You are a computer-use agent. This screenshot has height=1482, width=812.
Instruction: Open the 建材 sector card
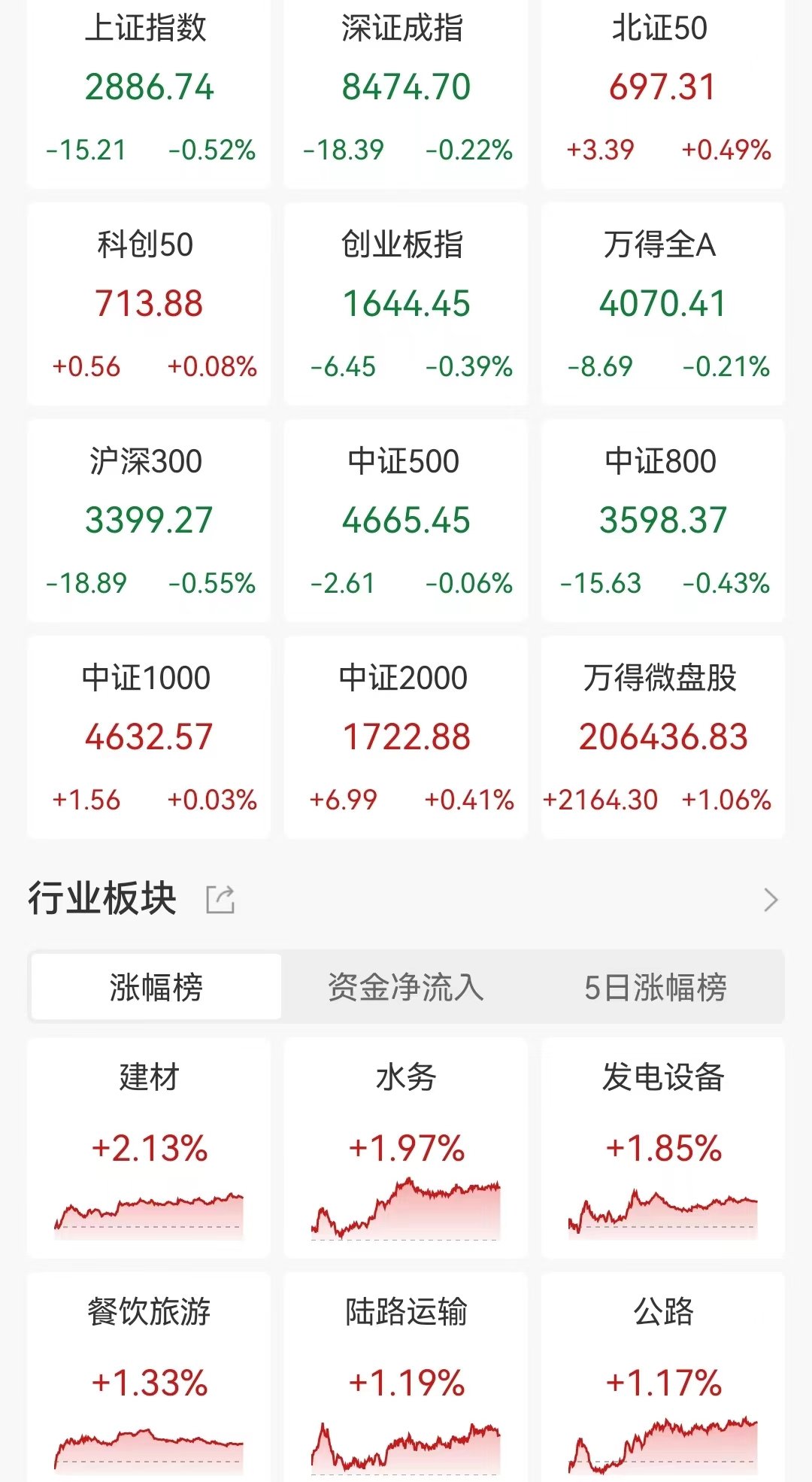pyautogui.click(x=149, y=1148)
